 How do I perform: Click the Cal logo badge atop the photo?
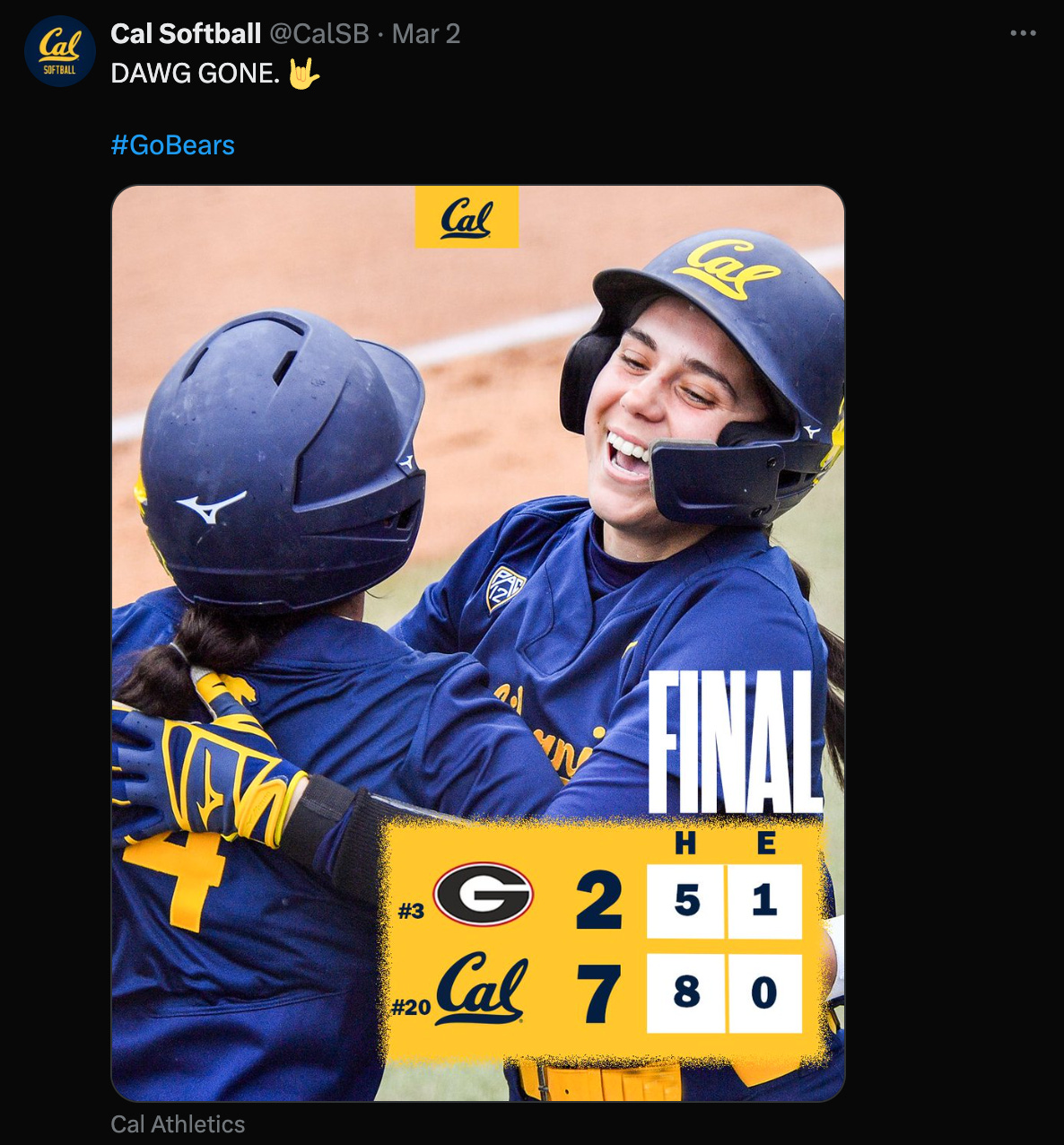pyautogui.click(x=467, y=215)
